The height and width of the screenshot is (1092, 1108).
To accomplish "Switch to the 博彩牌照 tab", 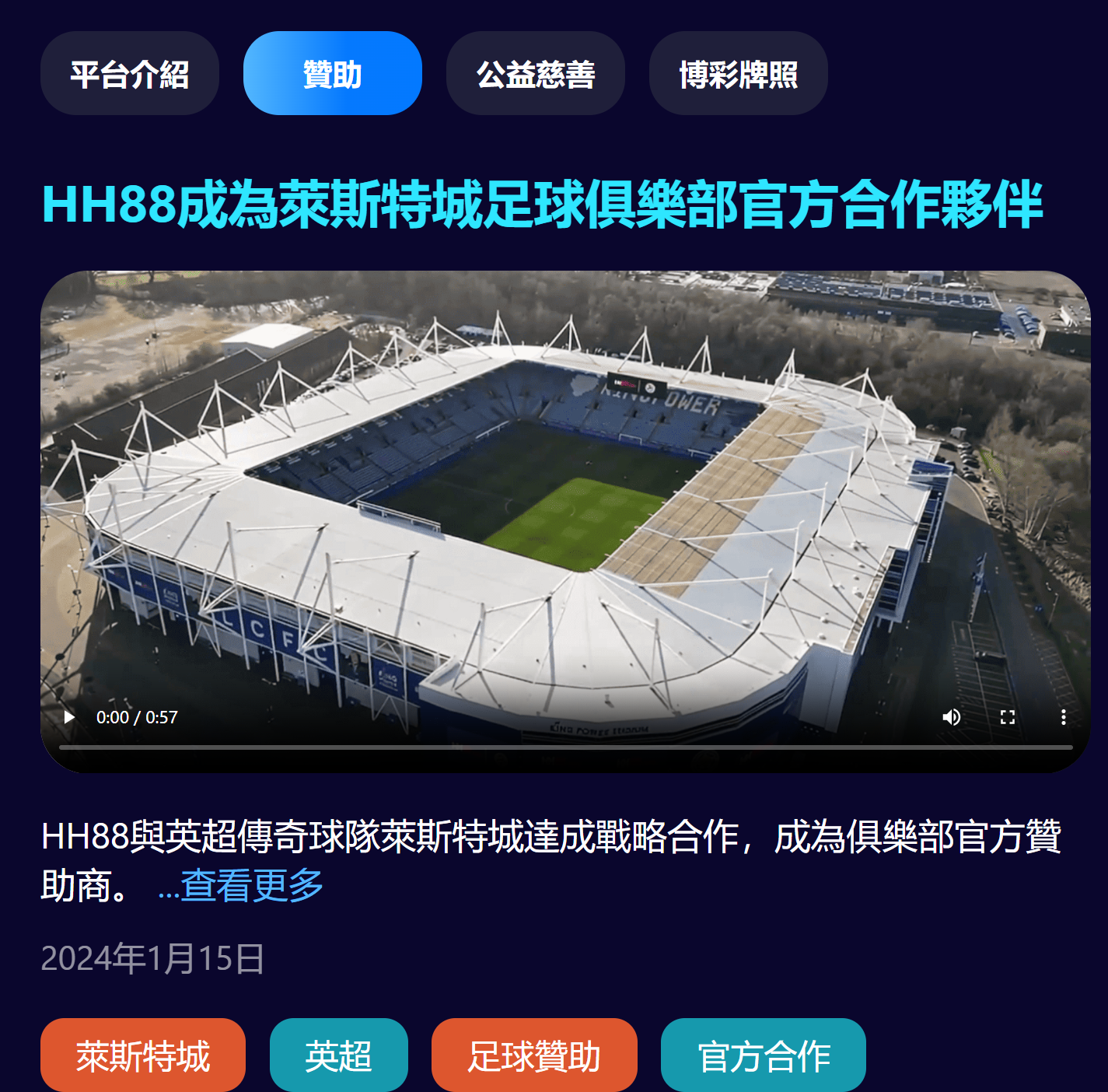I will pyautogui.click(x=738, y=74).
